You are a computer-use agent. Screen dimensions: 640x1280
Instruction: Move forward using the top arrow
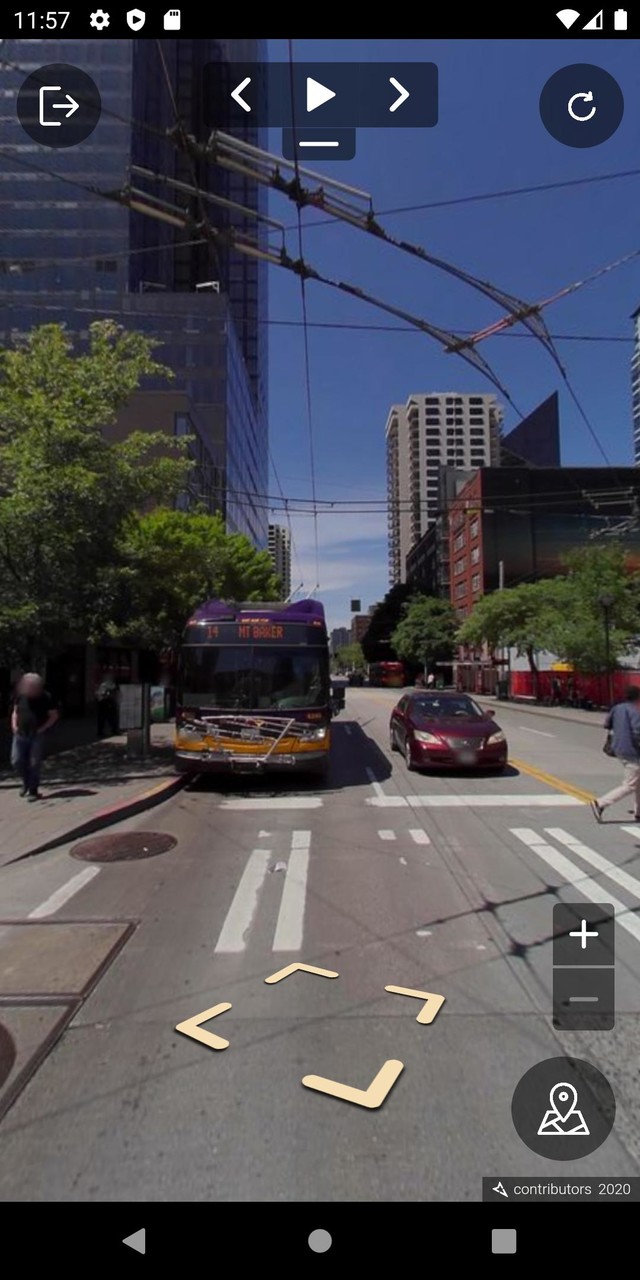click(x=301, y=972)
